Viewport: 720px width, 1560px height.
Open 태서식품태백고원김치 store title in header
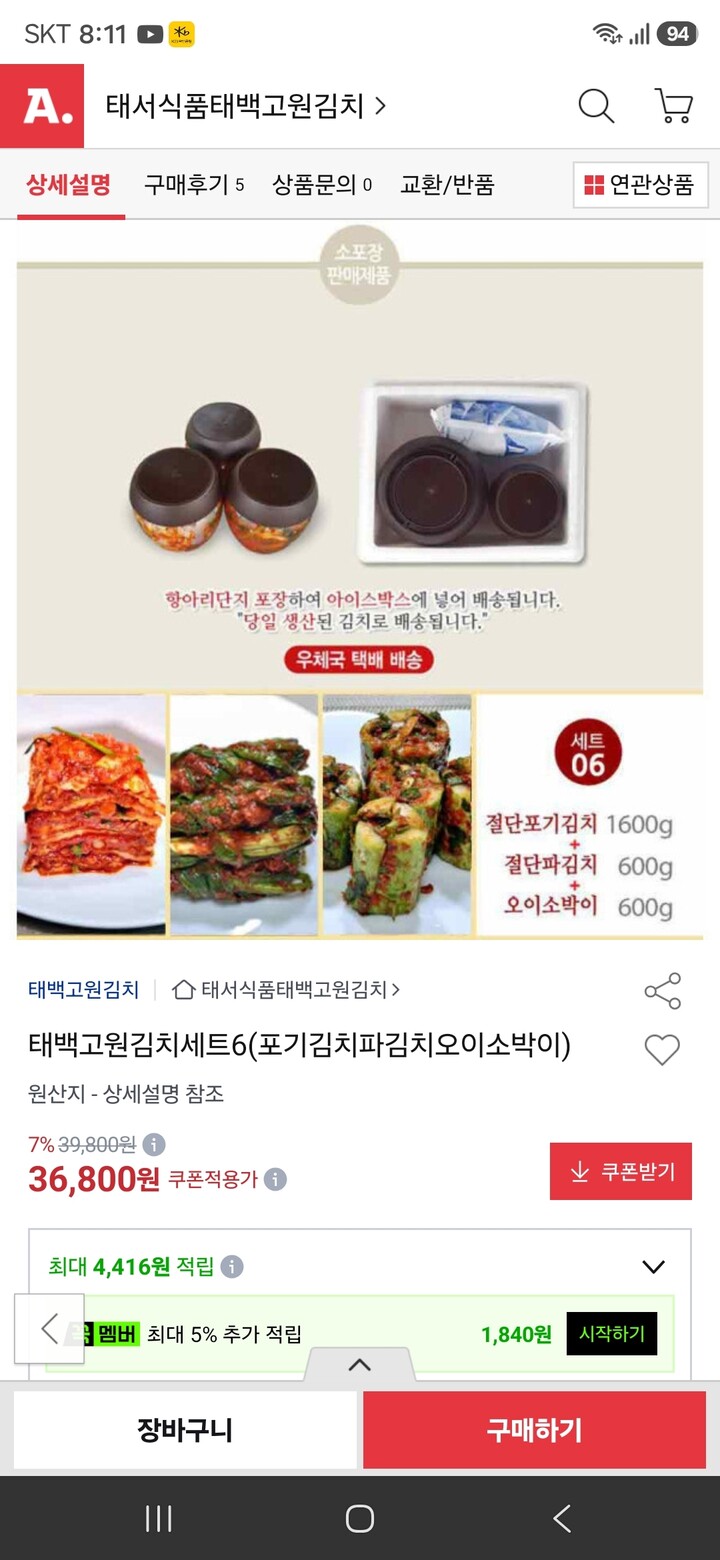(246, 106)
